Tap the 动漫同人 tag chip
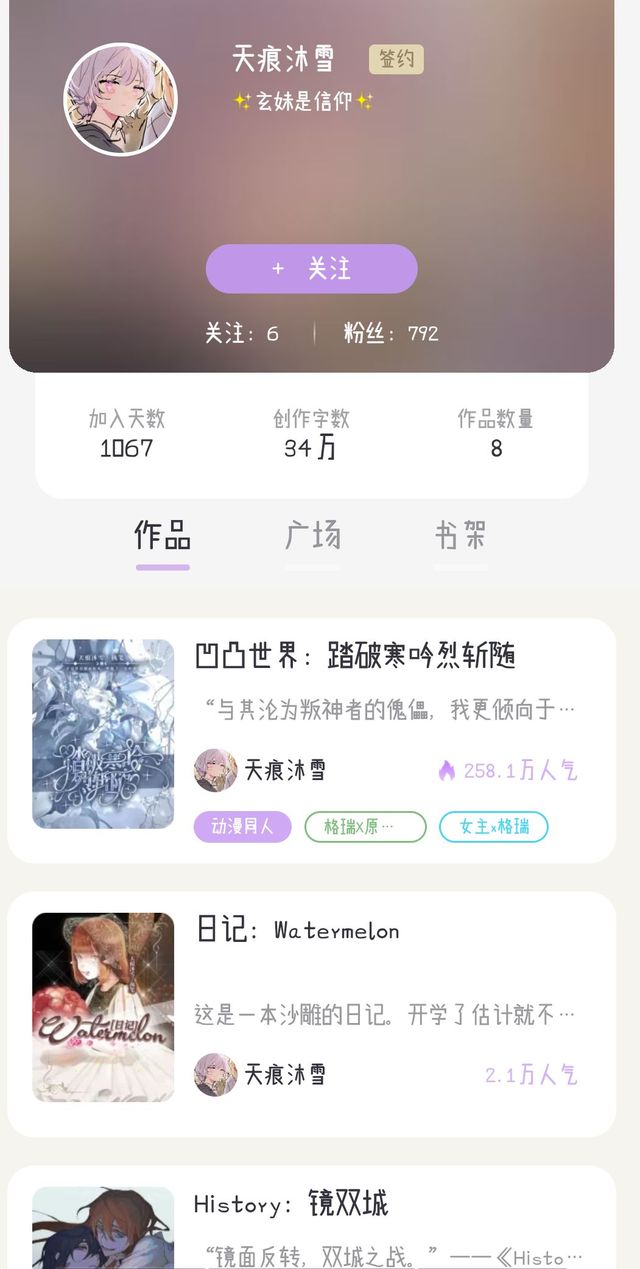Image resolution: width=640 pixels, height=1269 pixels. point(242,827)
